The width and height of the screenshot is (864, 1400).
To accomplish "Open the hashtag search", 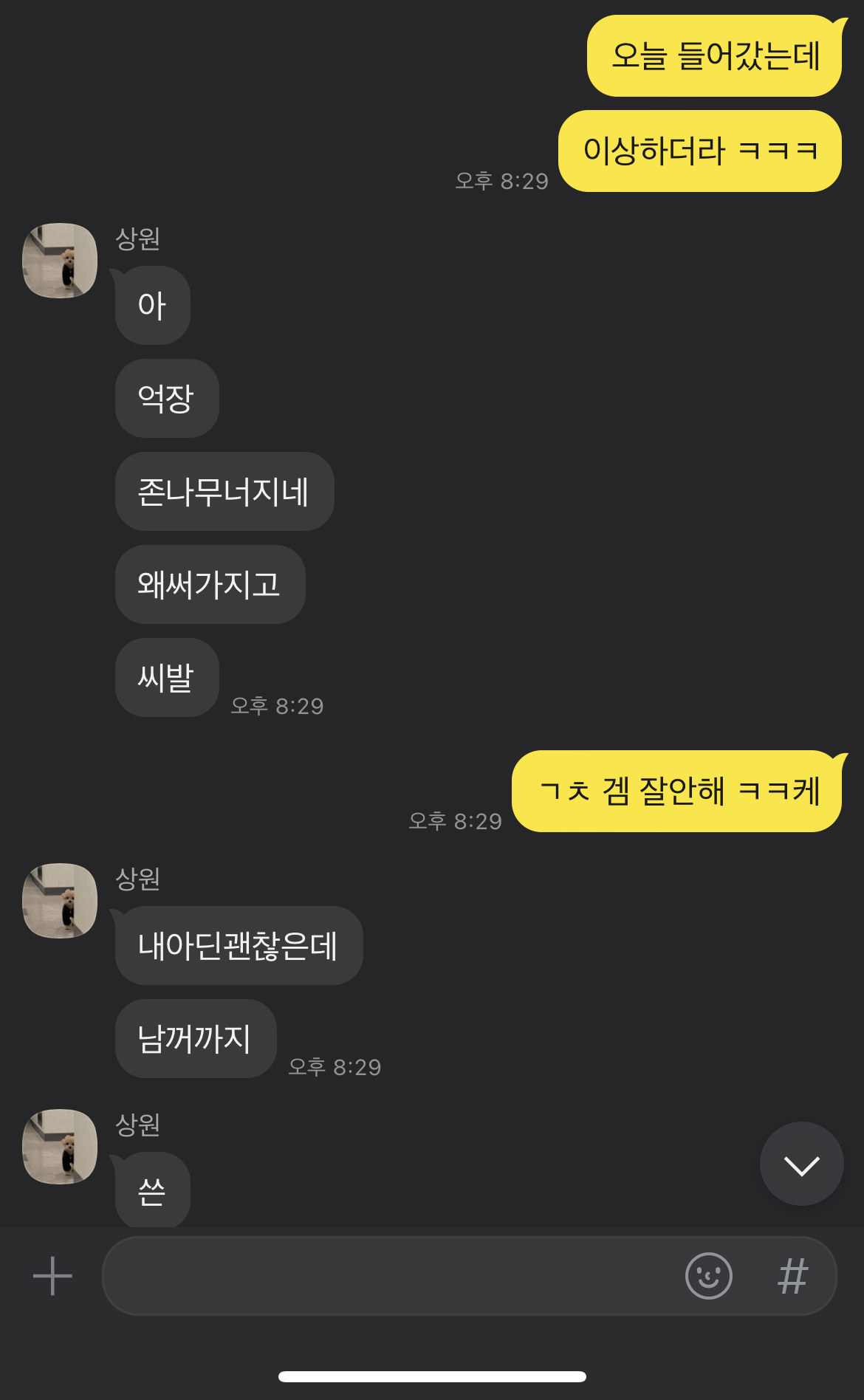I will tap(792, 1276).
